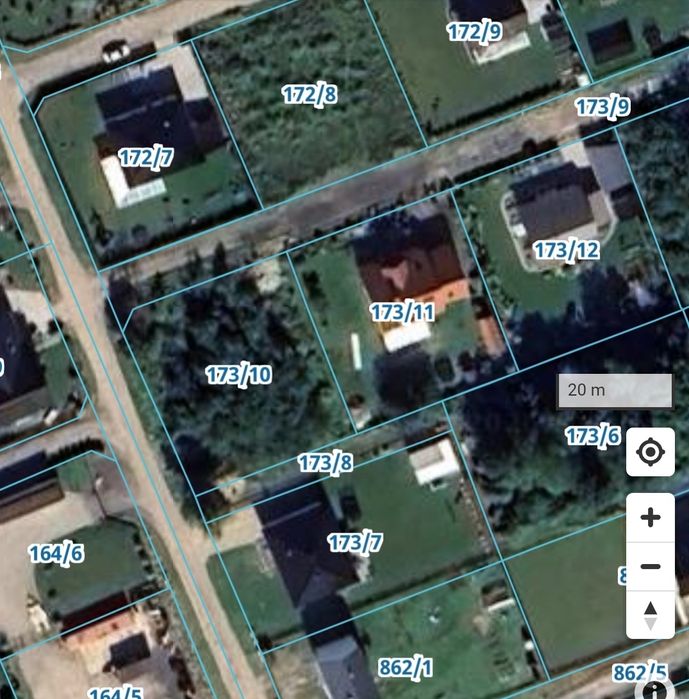Open the map info button
The height and width of the screenshot is (699, 689).
[x=656, y=690]
